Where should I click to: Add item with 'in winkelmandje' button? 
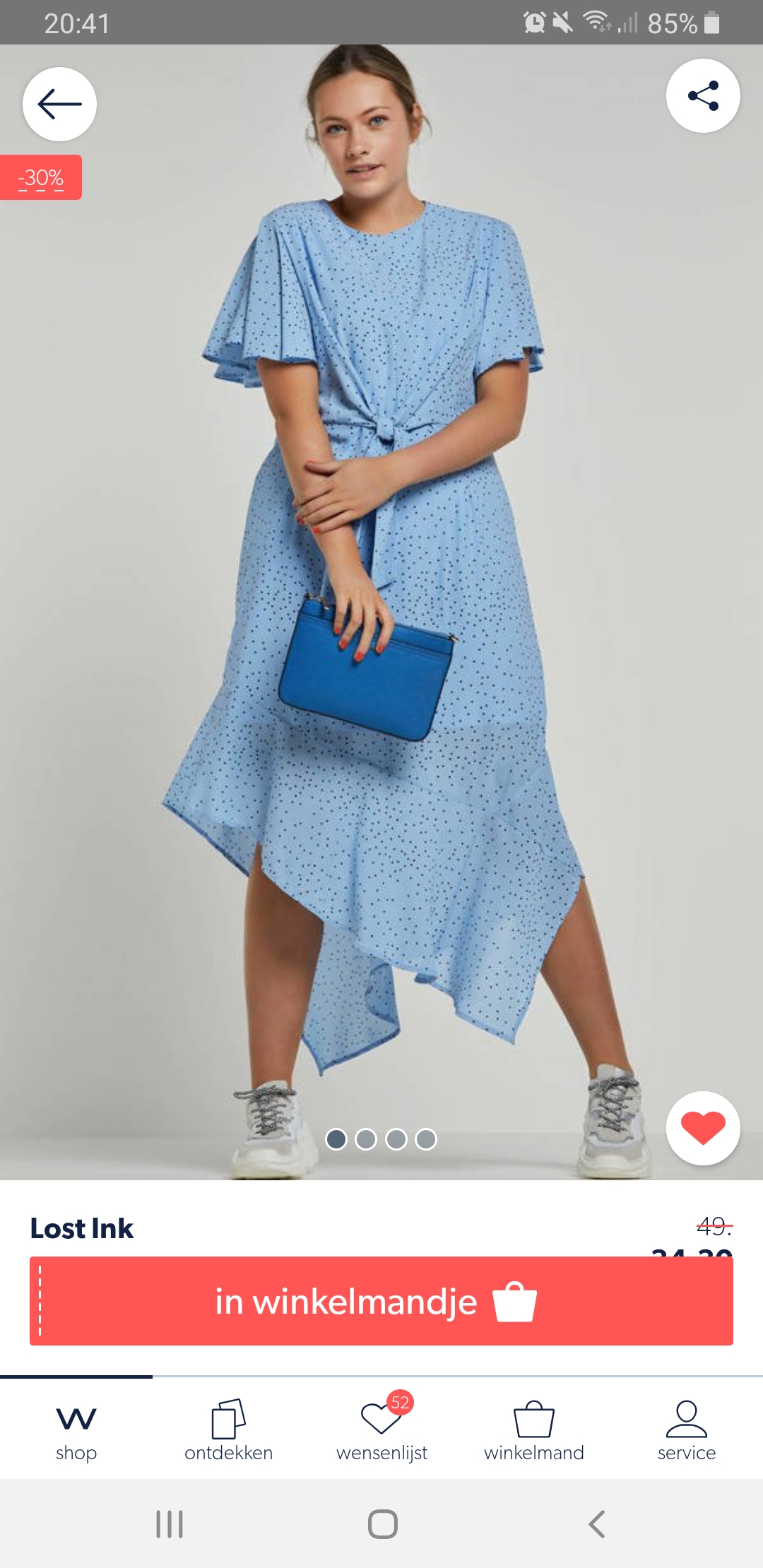[x=381, y=1300]
